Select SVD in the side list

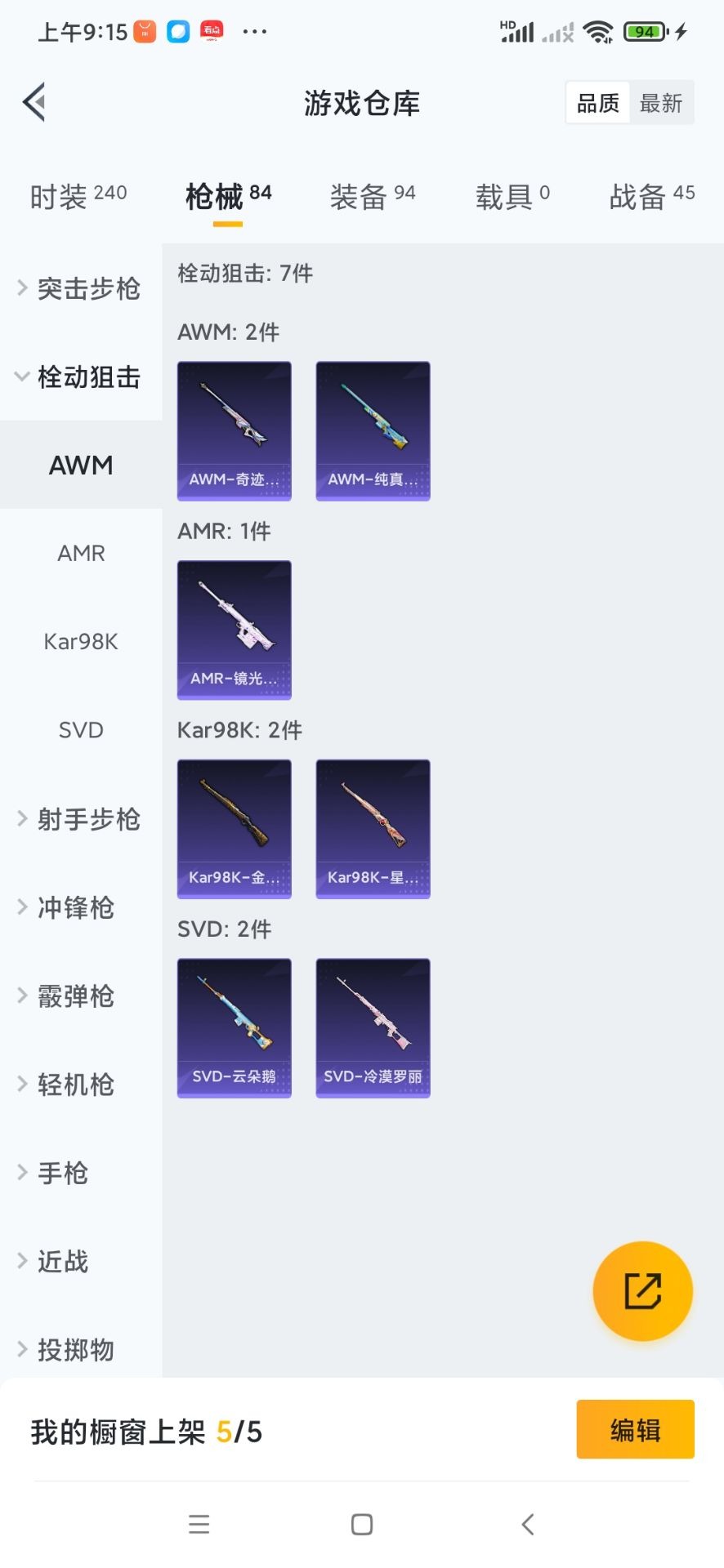click(81, 729)
